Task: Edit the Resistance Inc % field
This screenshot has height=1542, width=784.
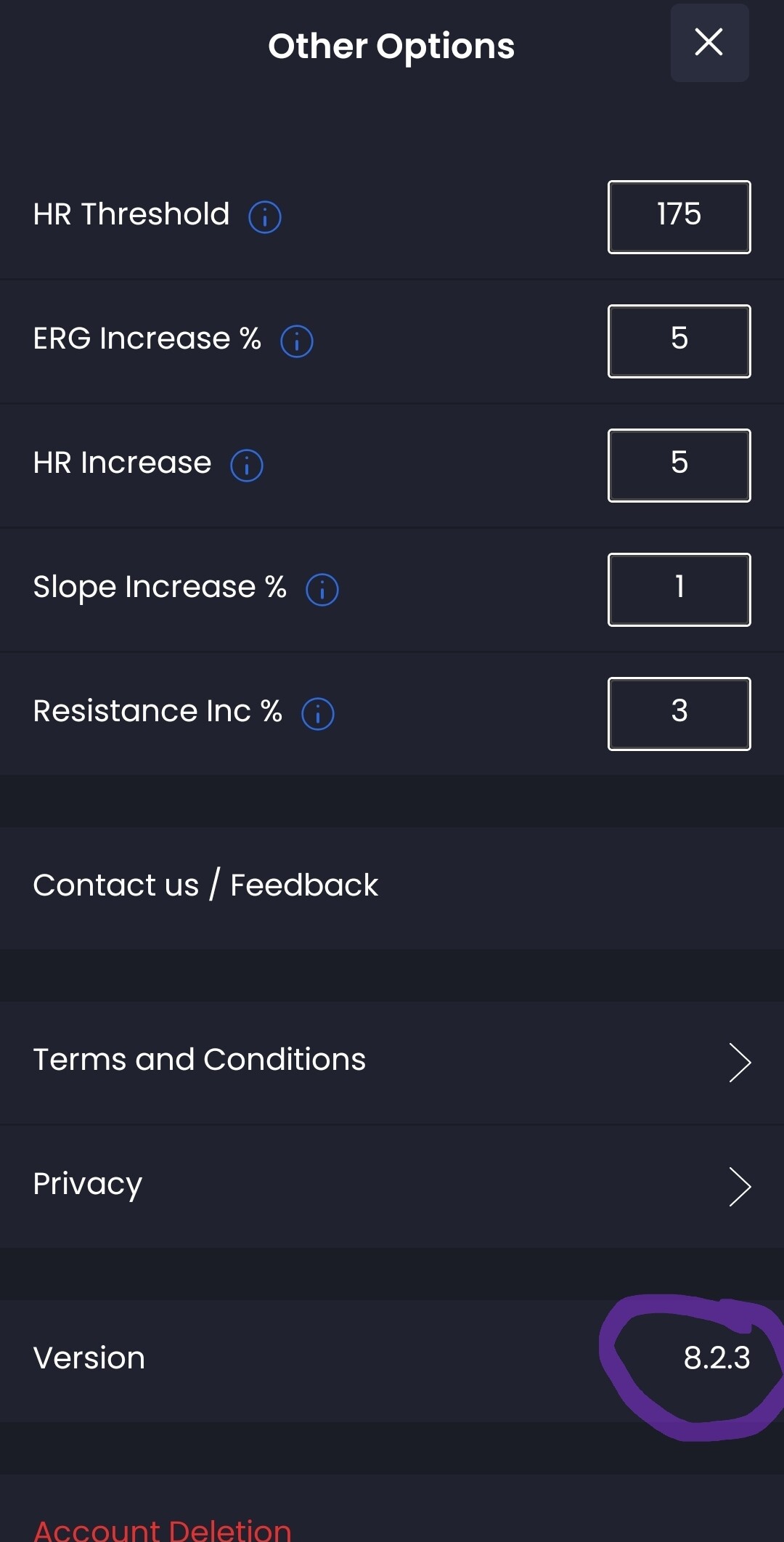Action: click(679, 713)
